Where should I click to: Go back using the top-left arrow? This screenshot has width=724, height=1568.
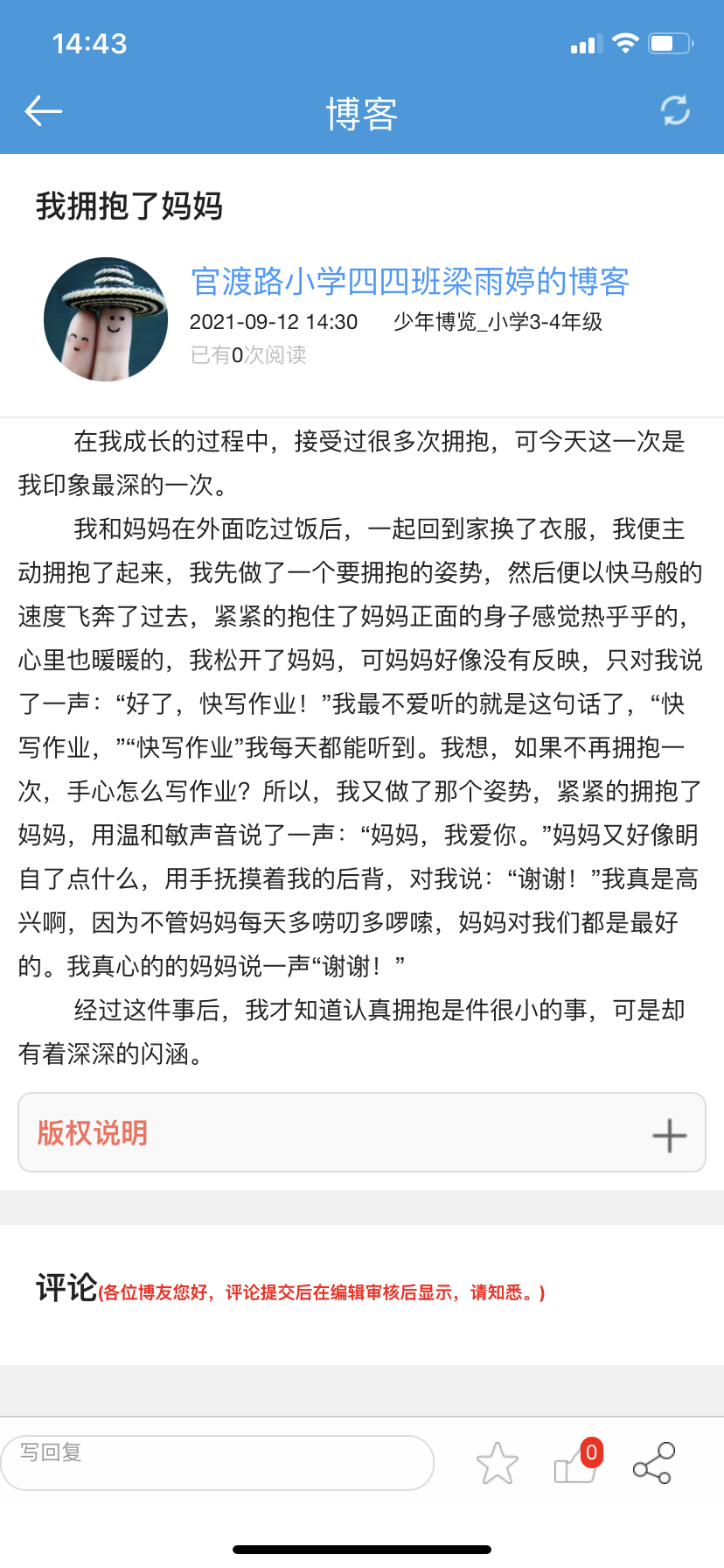tap(44, 111)
